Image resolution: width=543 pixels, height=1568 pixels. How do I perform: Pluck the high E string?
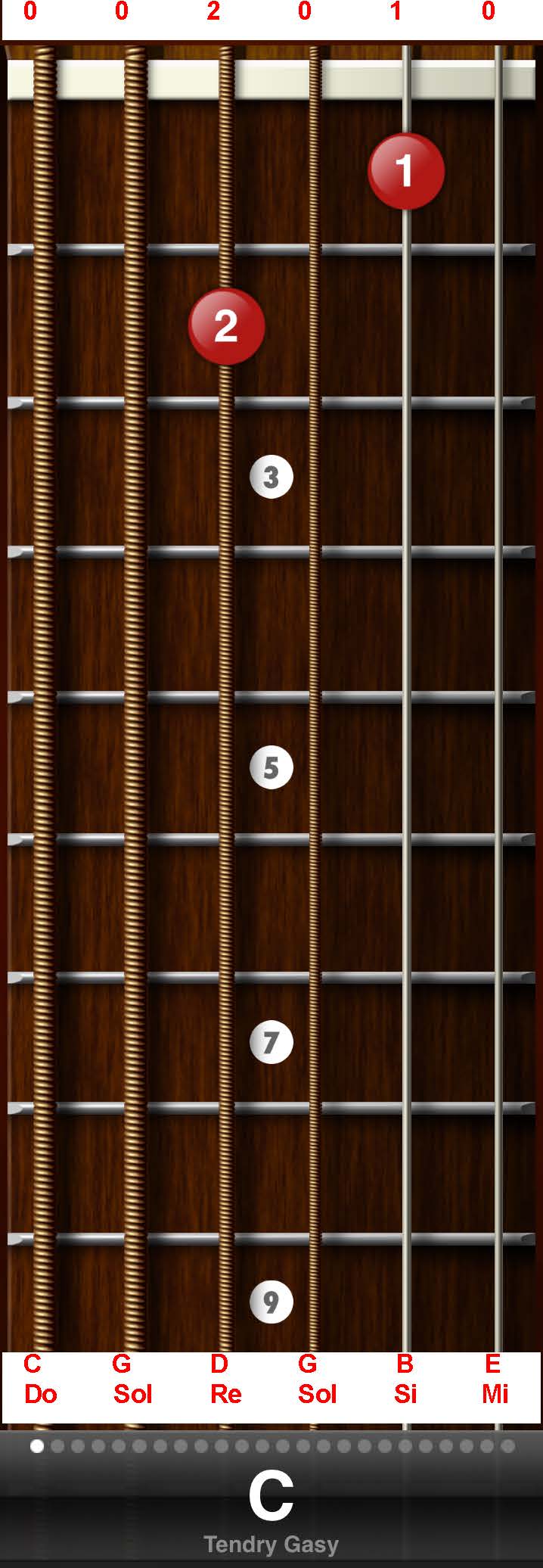click(x=498, y=681)
